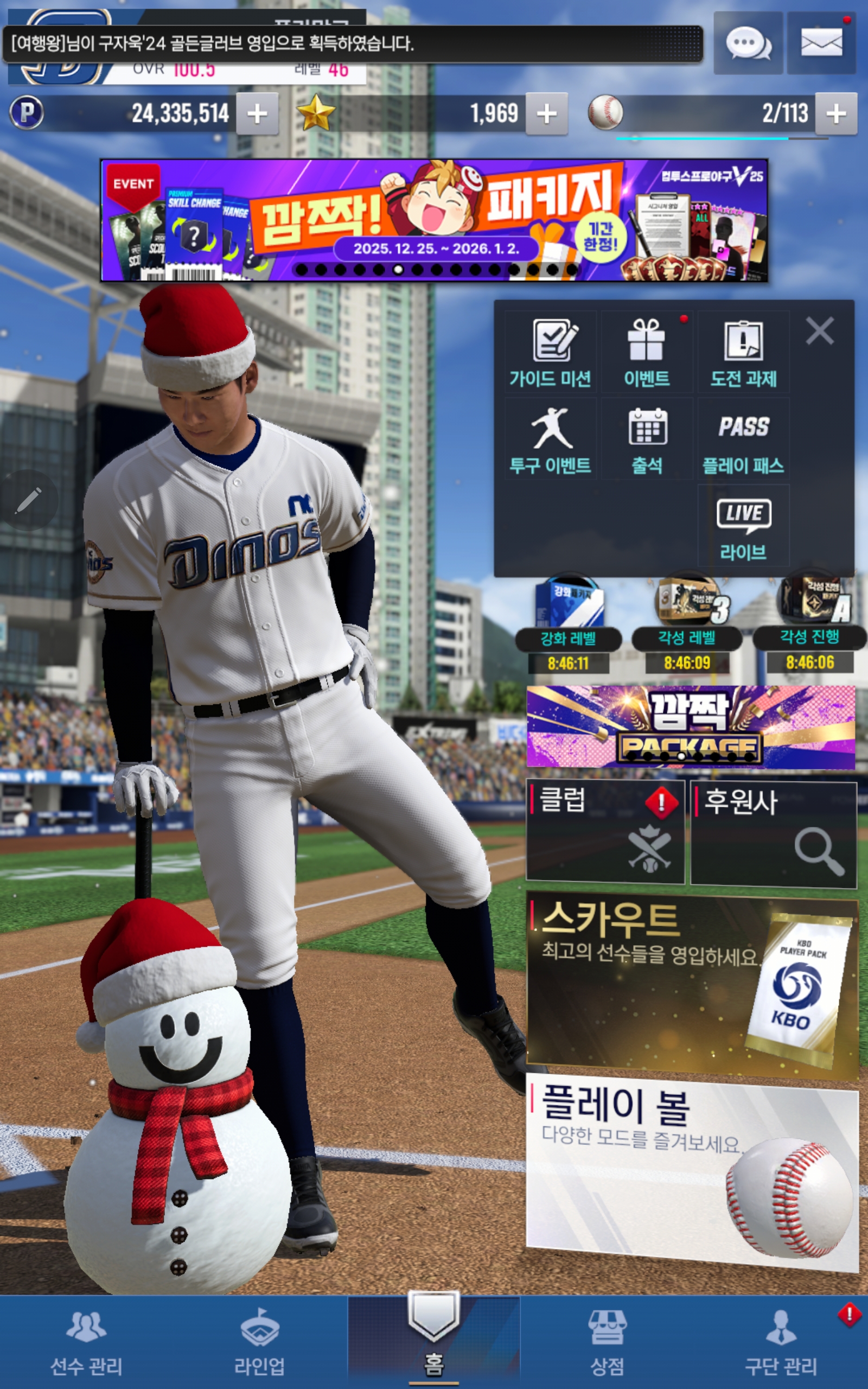Open 플레이 패스
This screenshot has height=1389, width=868.
click(x=743, y=439)
